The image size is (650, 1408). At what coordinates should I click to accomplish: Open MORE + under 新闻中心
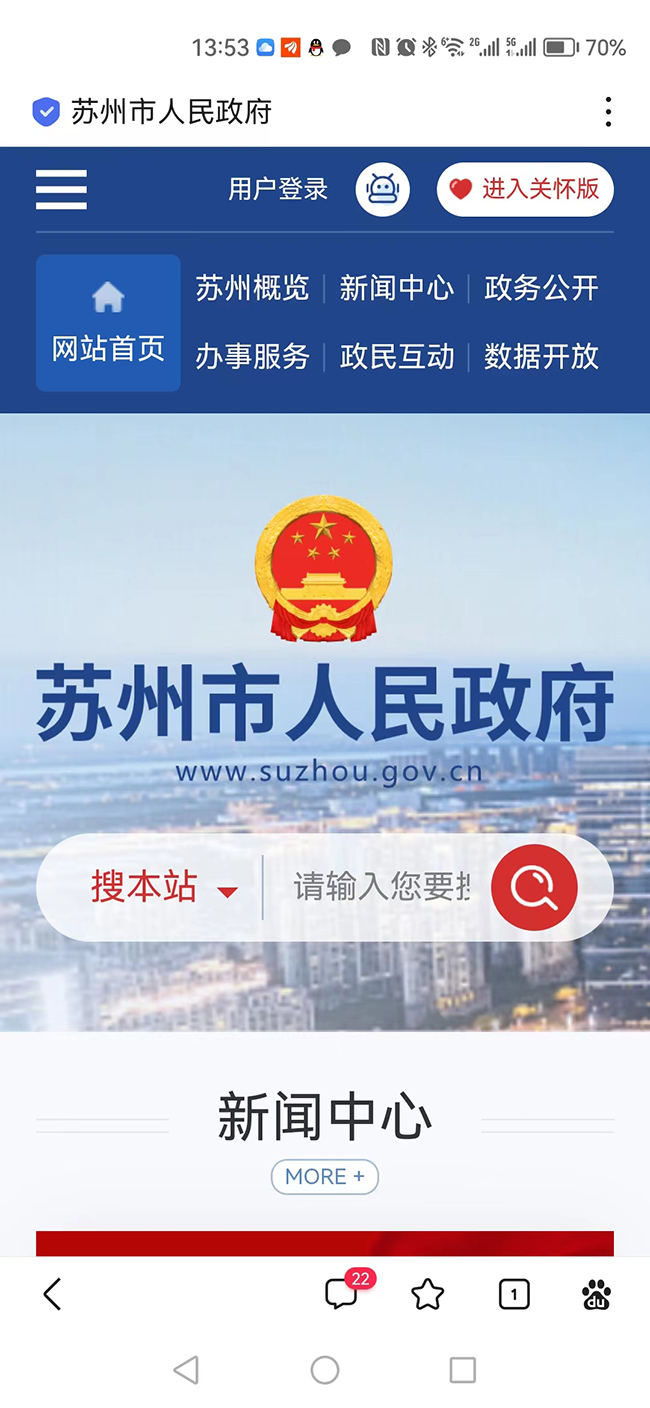[324, 1176]
